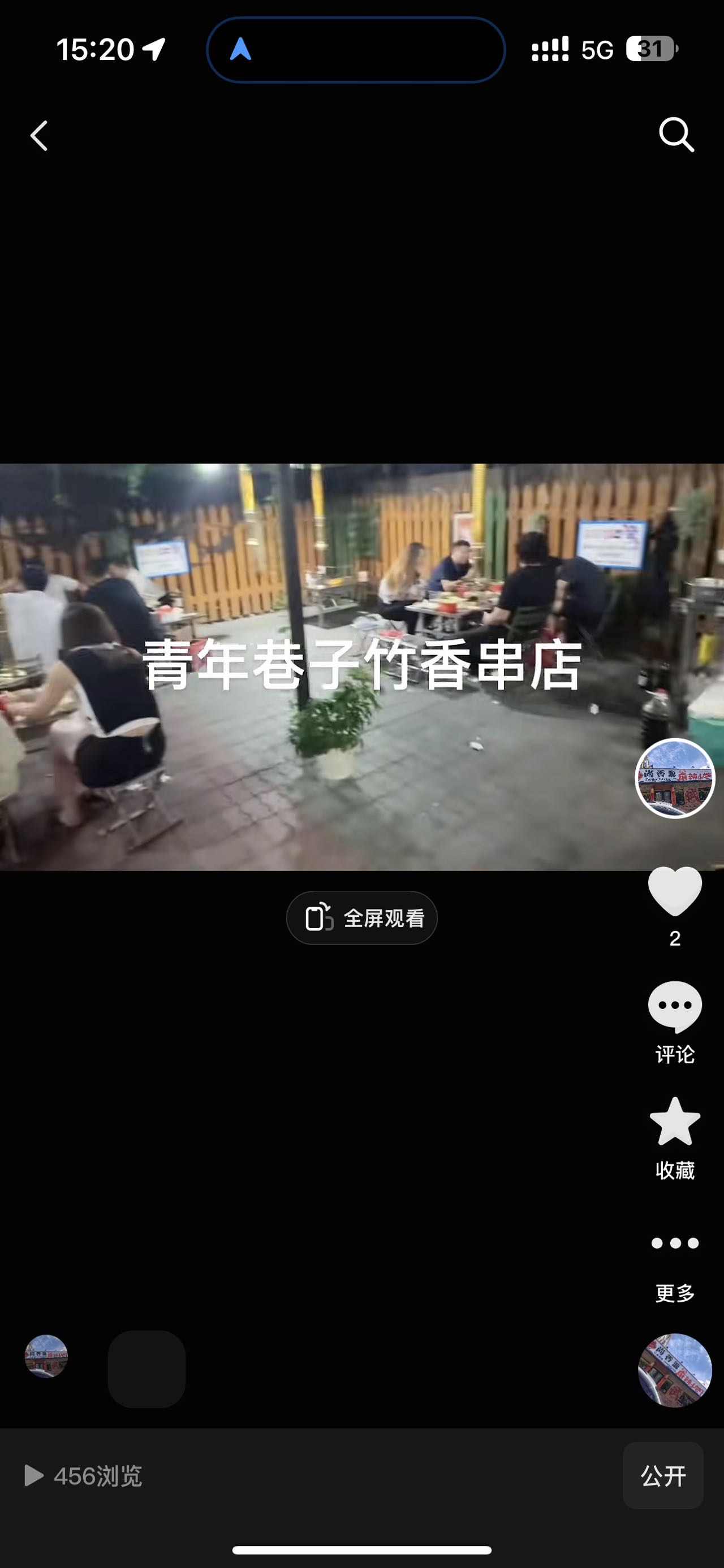This screenshot has width=724, height=1568.
Task: Open the small profile avatar at bottom left
Action: click(46, 1356)
